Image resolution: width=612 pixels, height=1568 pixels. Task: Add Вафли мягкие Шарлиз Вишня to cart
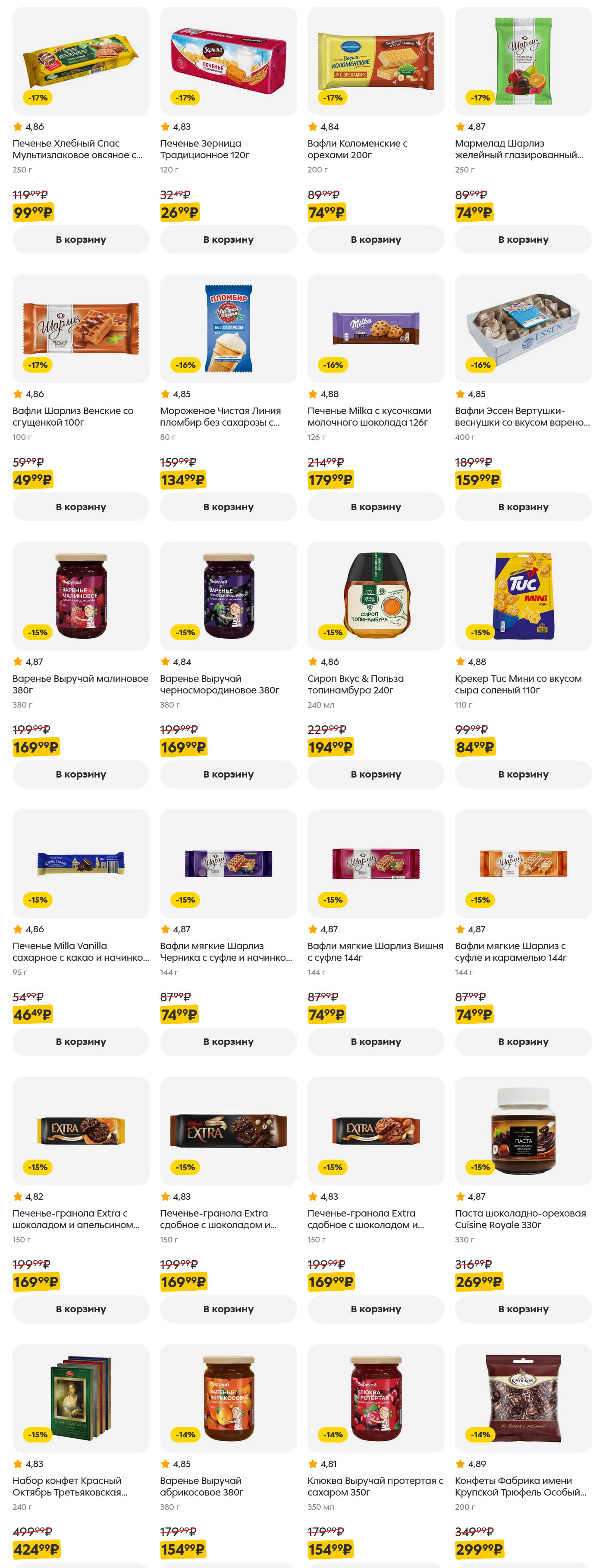click(376, 1041)
